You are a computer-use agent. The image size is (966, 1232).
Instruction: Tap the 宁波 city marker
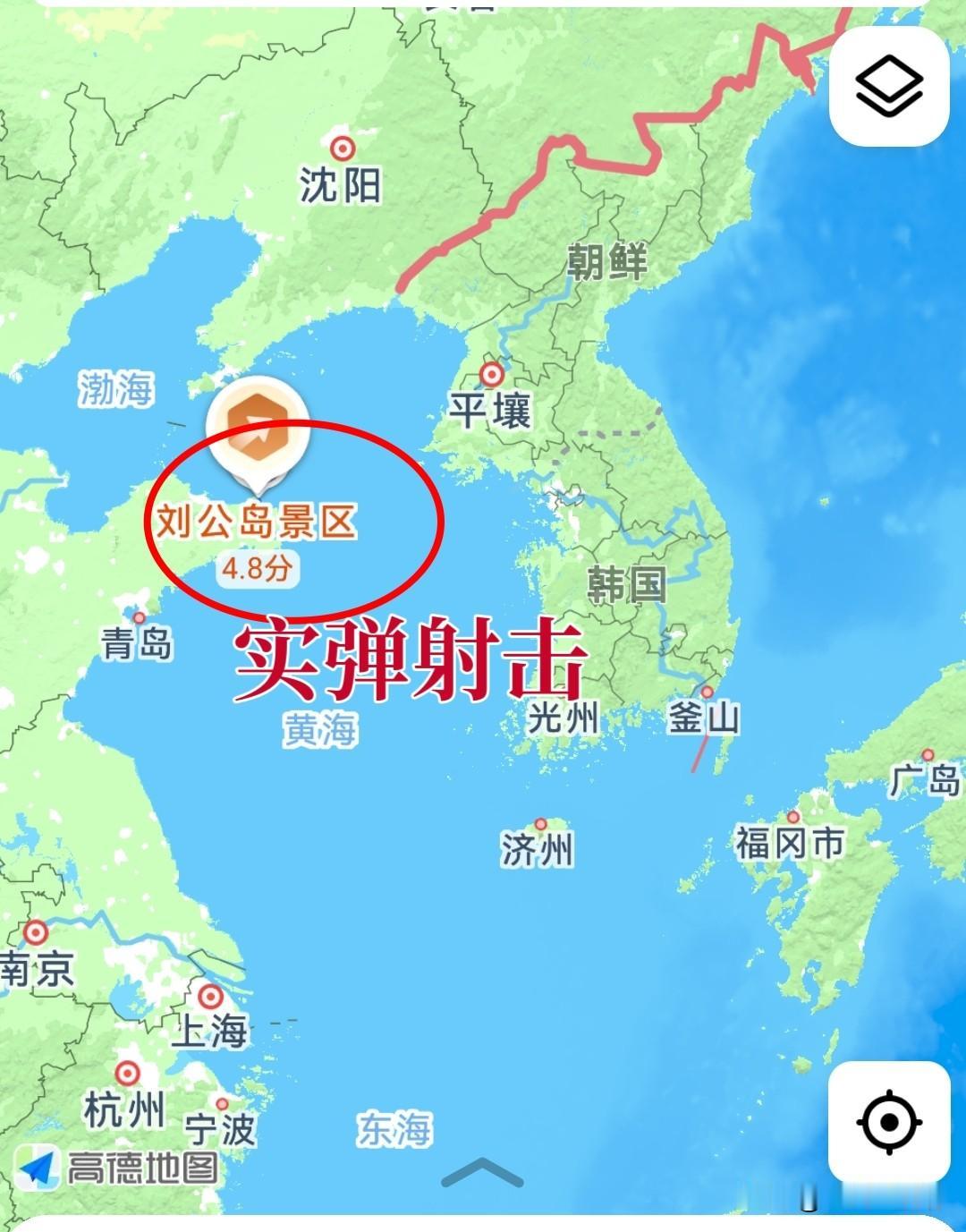[220, 1102]
